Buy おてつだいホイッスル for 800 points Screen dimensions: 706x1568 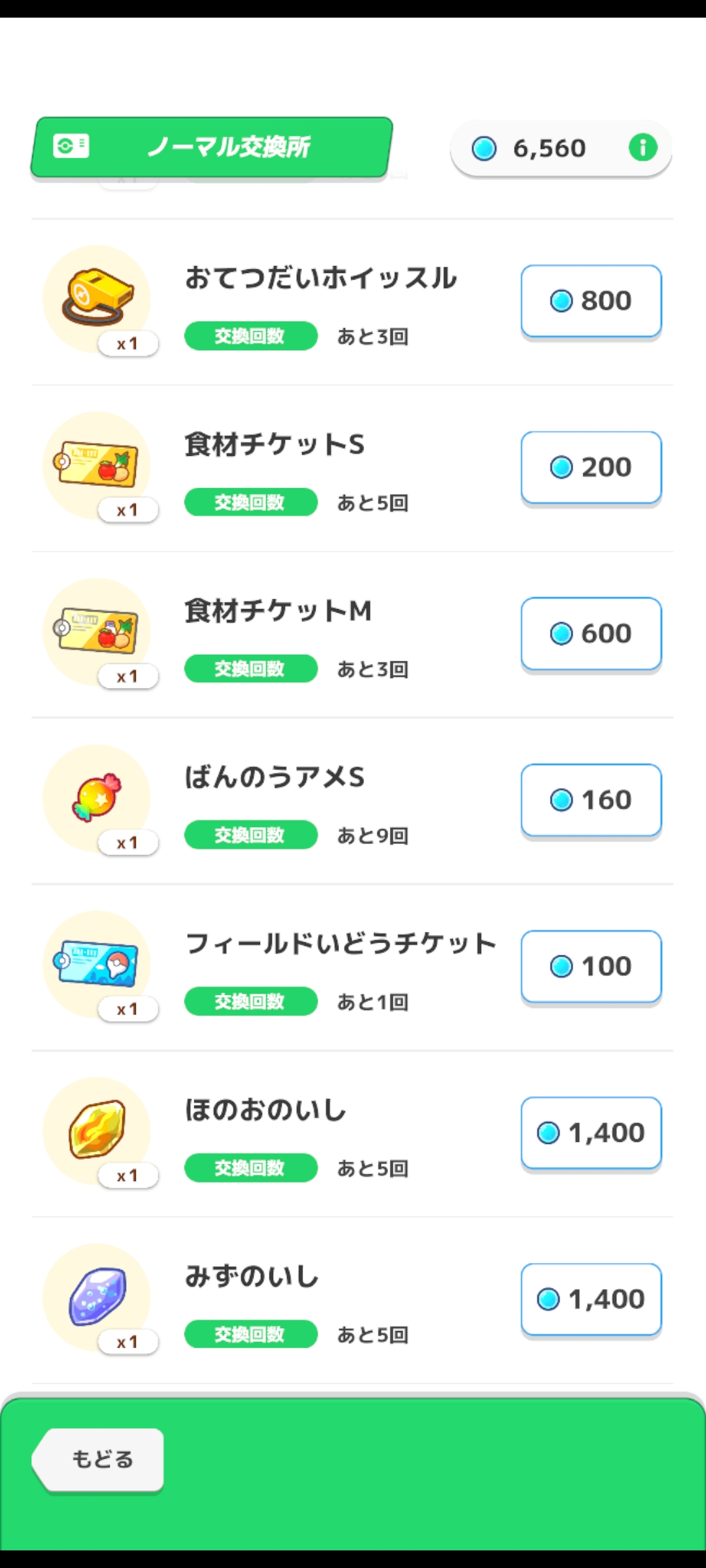pyautogui.click(x=591, y=301)
